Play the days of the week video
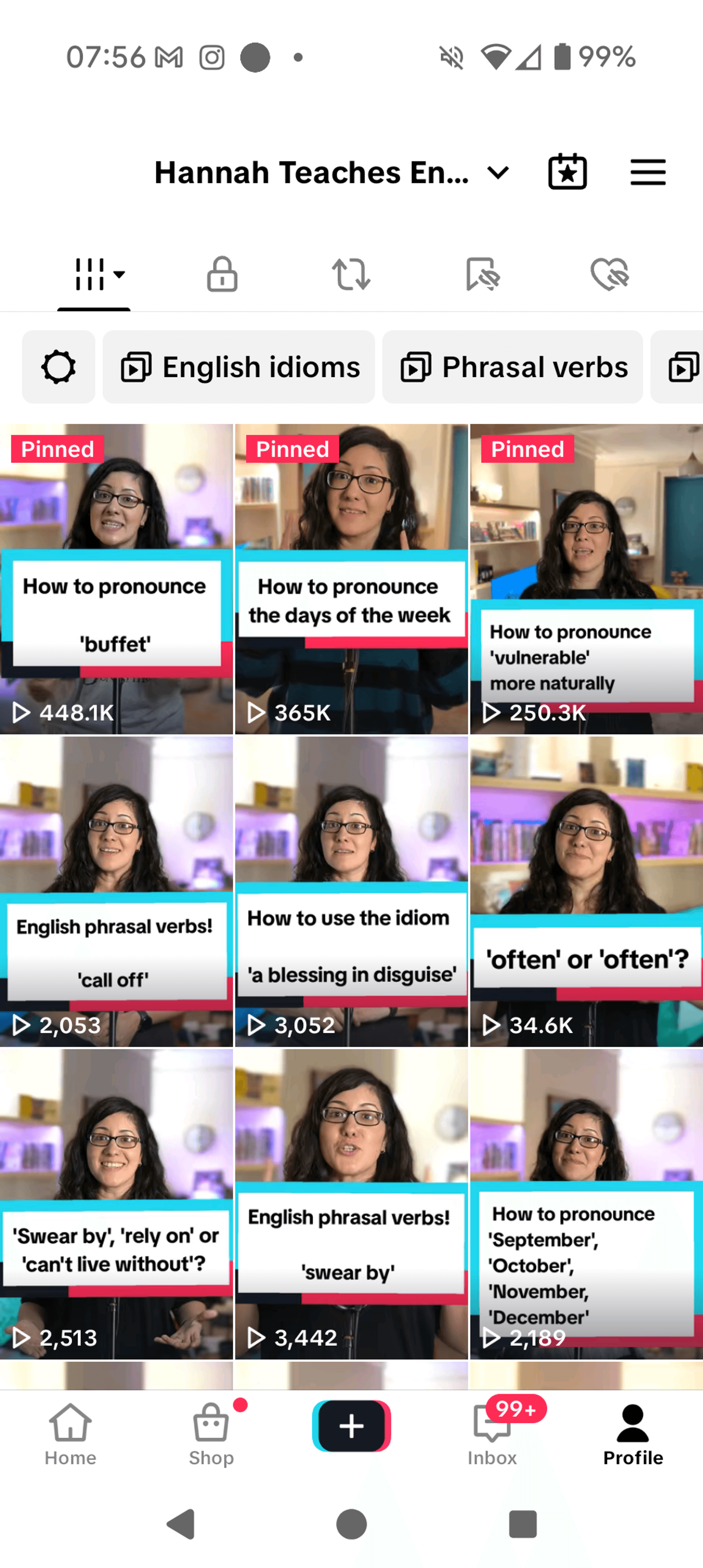The width and height of the screenshot is (703, 1568). [x=351, y=578]
